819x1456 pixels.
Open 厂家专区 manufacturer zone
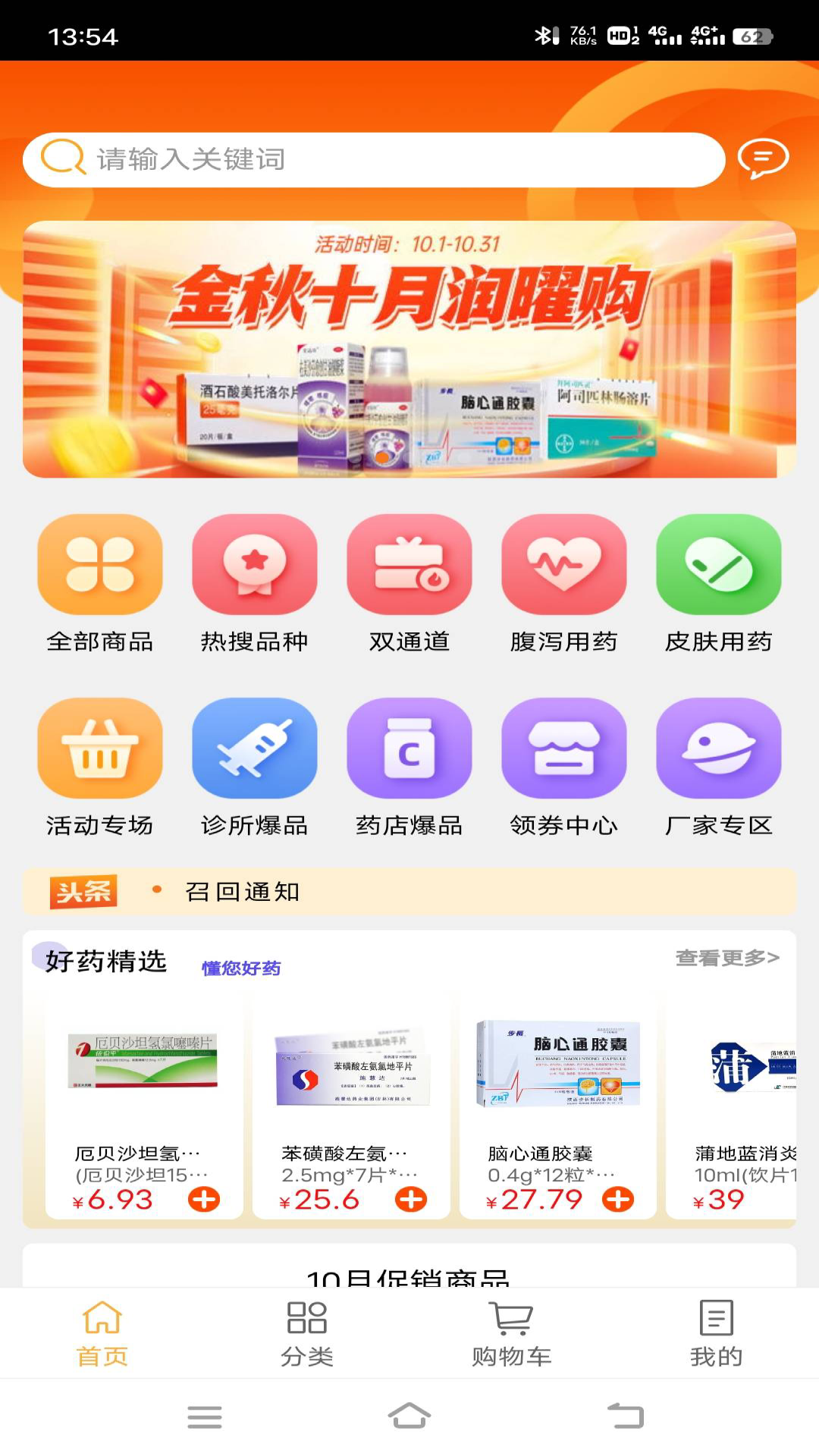click(x=718, y=766)
